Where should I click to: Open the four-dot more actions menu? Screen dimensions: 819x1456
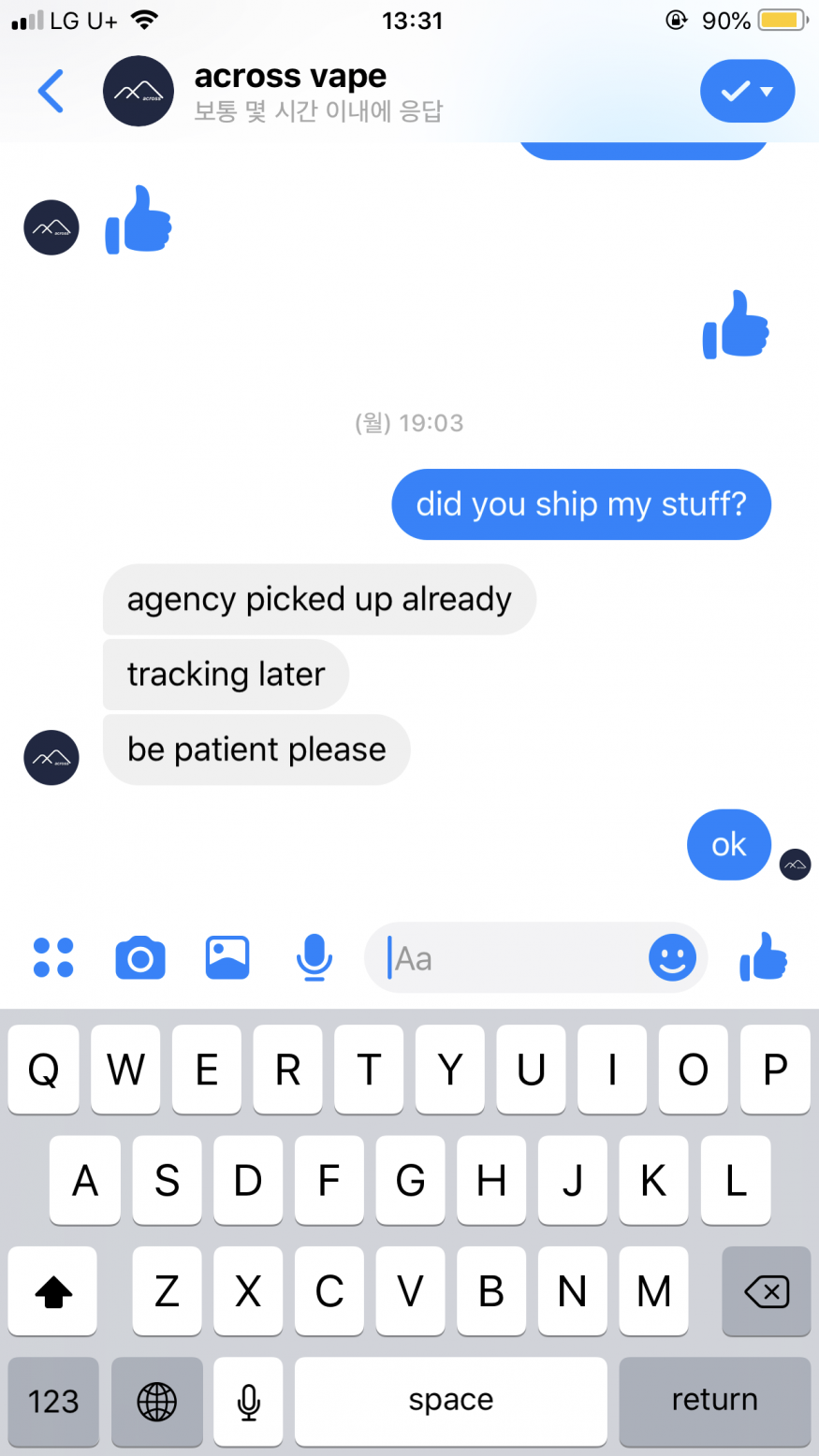(x=53, y=957)
